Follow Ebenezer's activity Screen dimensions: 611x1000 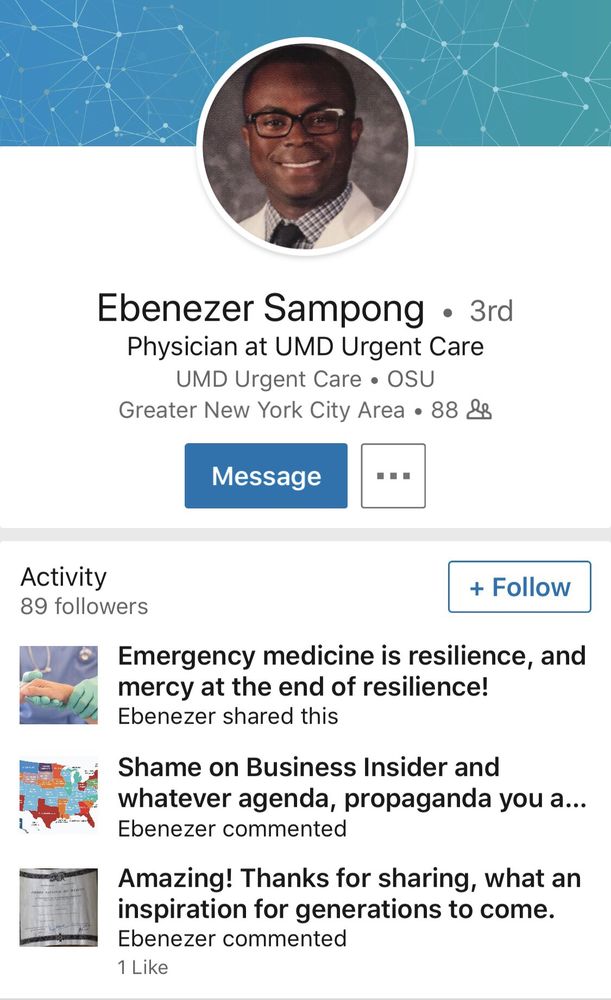[519, 587]
